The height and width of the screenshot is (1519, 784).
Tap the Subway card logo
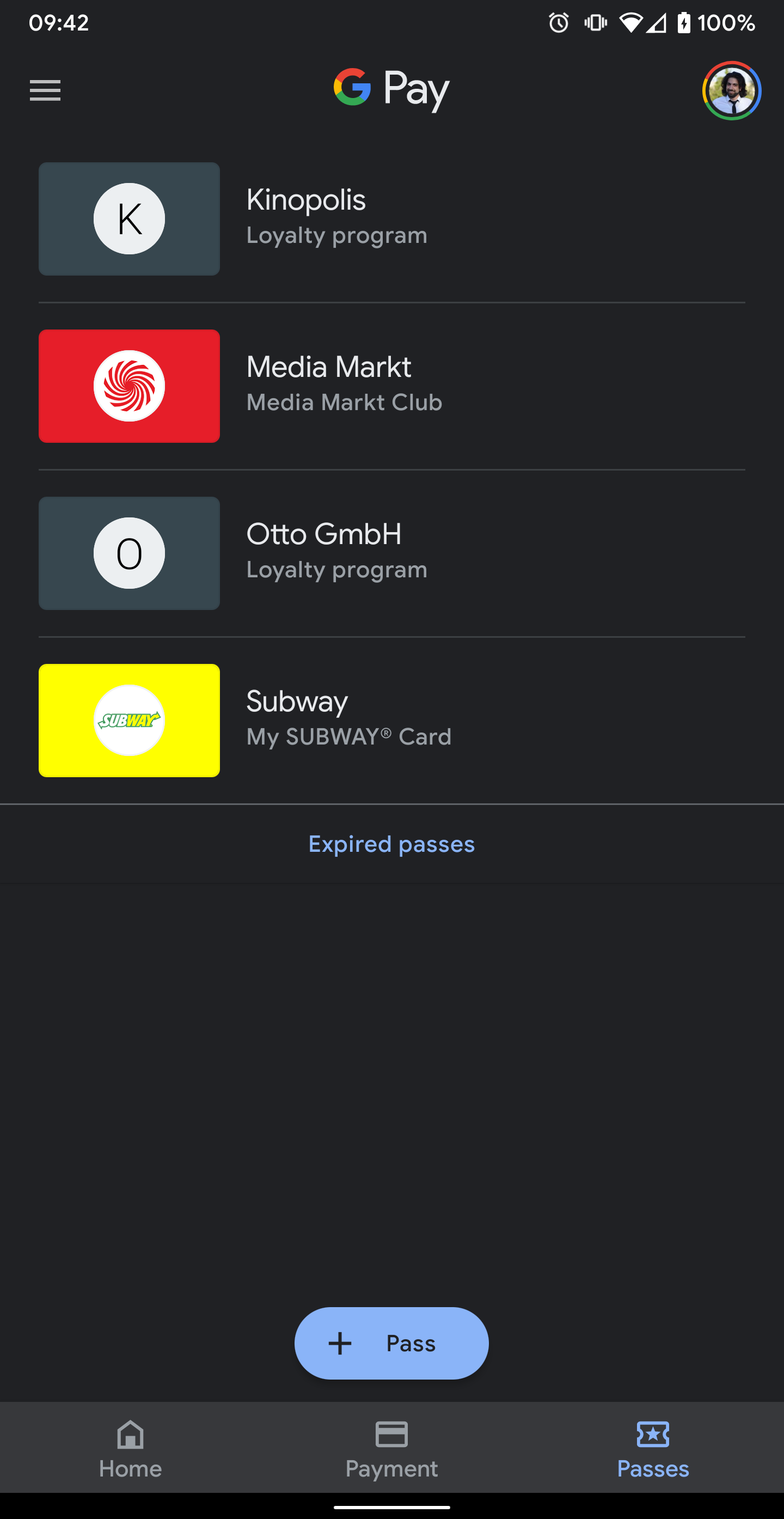[x=129, y=720]
